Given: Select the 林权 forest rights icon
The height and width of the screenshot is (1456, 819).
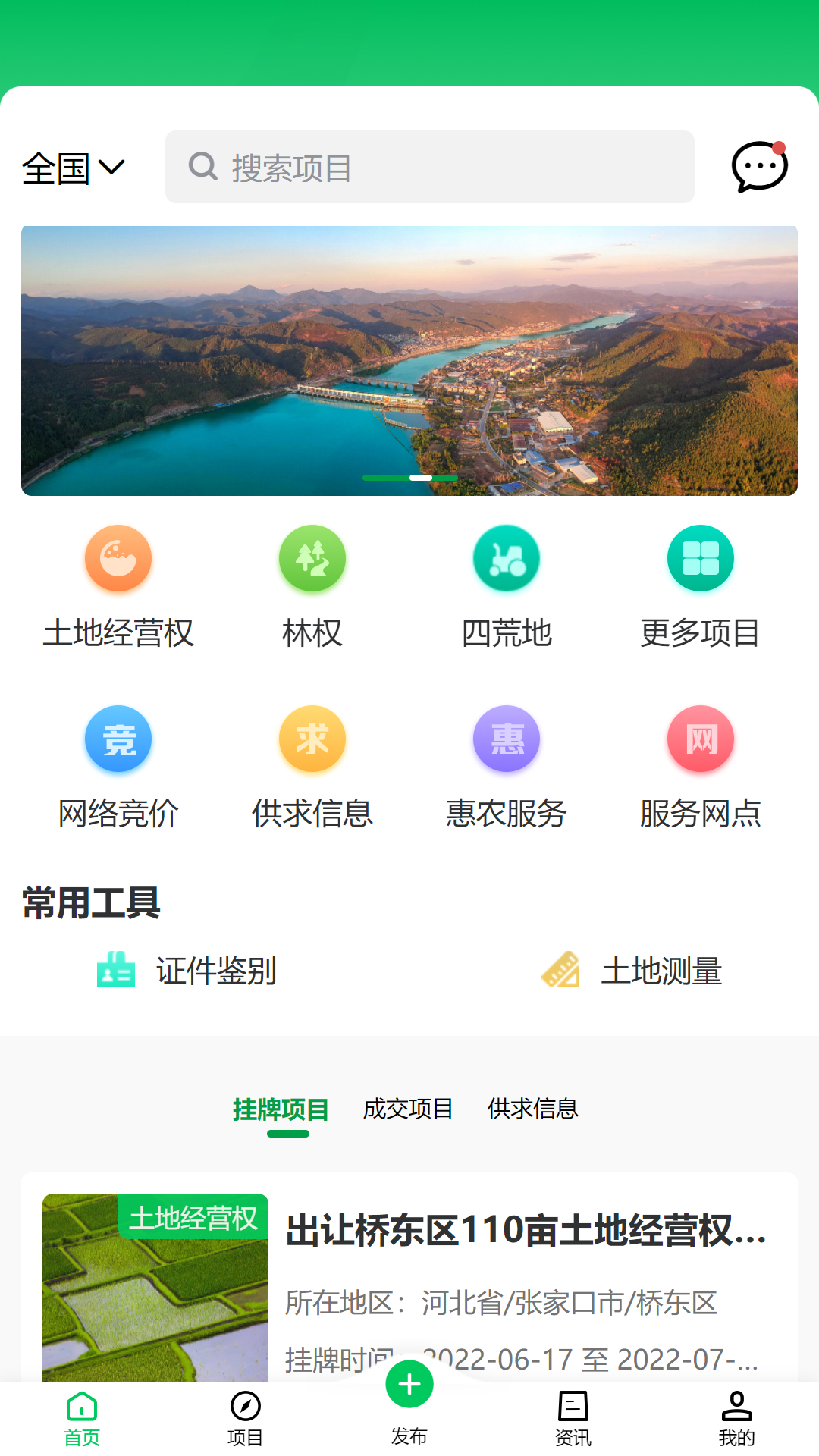Looking at the screenshot, I should pyautogui.click(x=312, y=557).
